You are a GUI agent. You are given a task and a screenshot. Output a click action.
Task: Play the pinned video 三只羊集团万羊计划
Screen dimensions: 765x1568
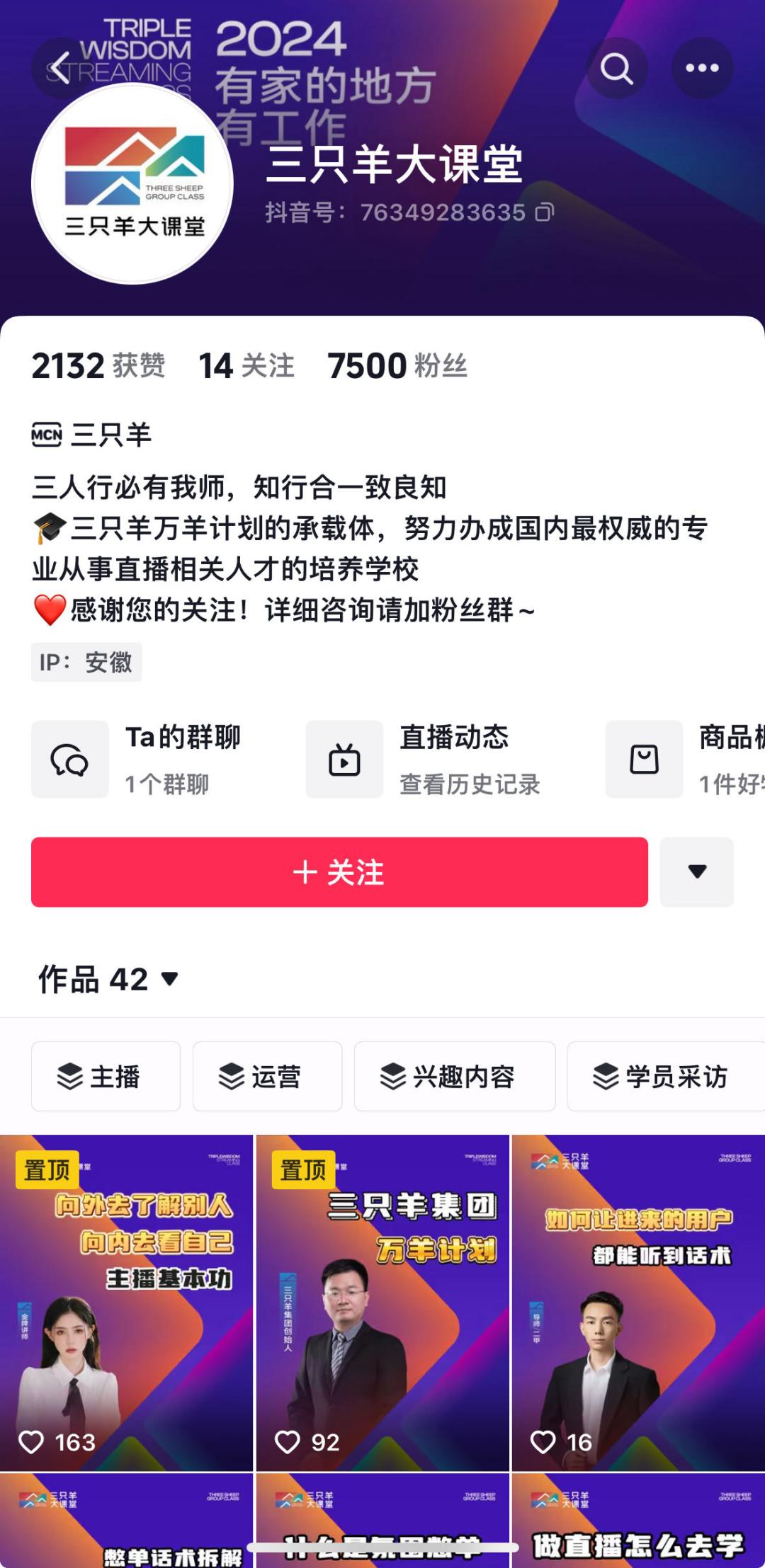[x=382, y=1303]
